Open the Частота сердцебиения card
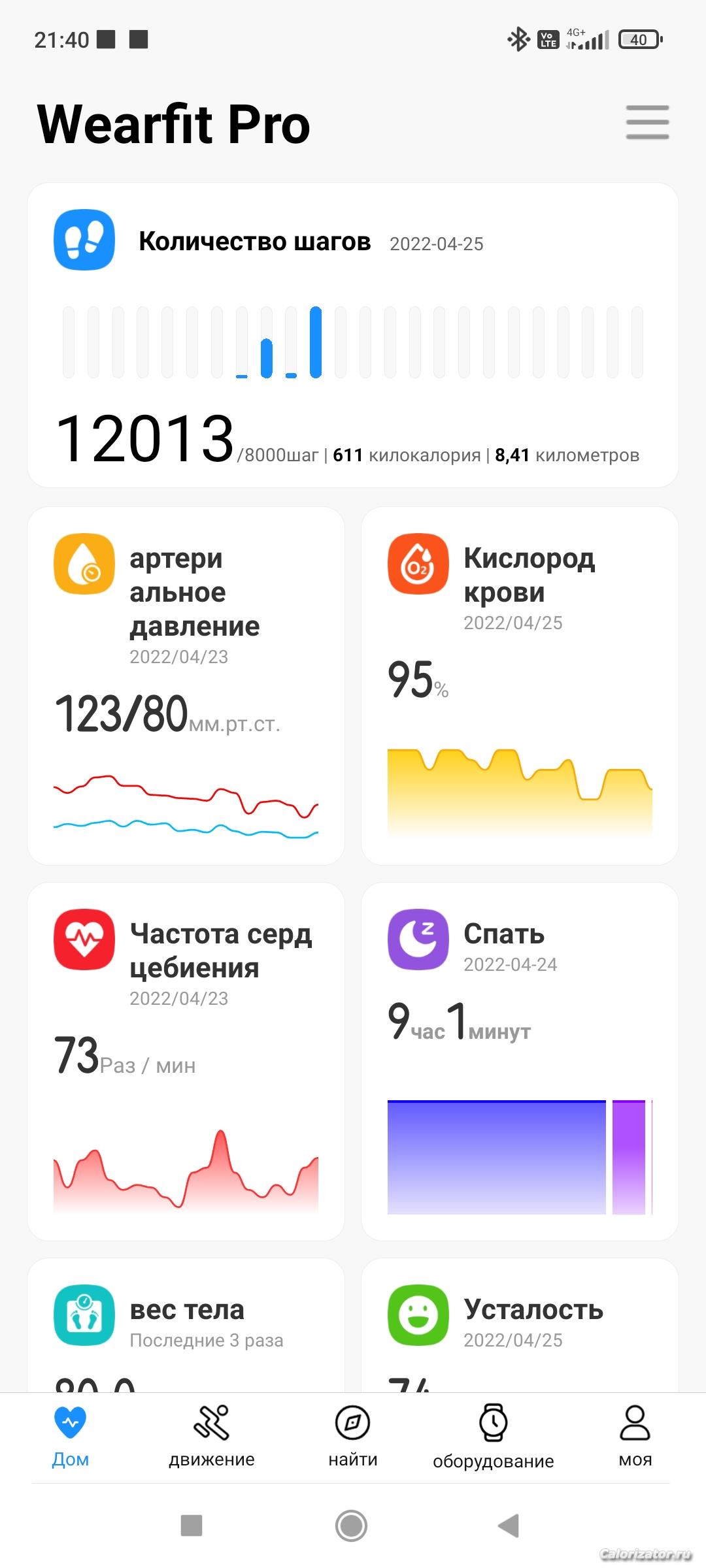This screenshot has height=1568, width=706. 186,1062
